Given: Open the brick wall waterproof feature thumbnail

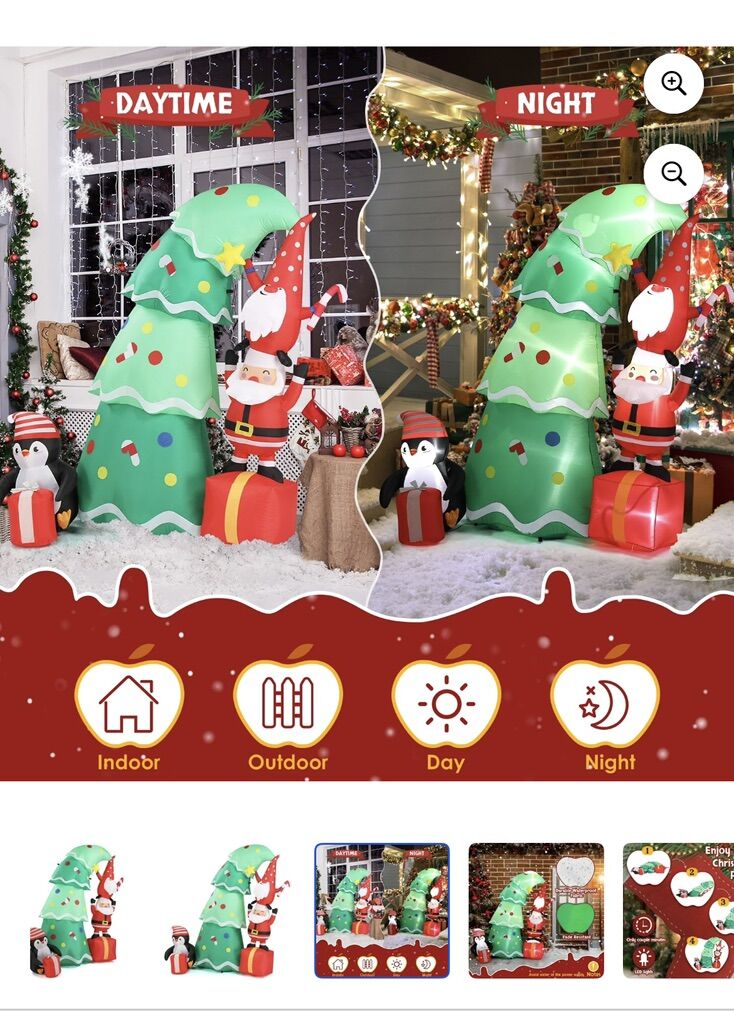Looking at the screenshot, I should pos(536,910).
